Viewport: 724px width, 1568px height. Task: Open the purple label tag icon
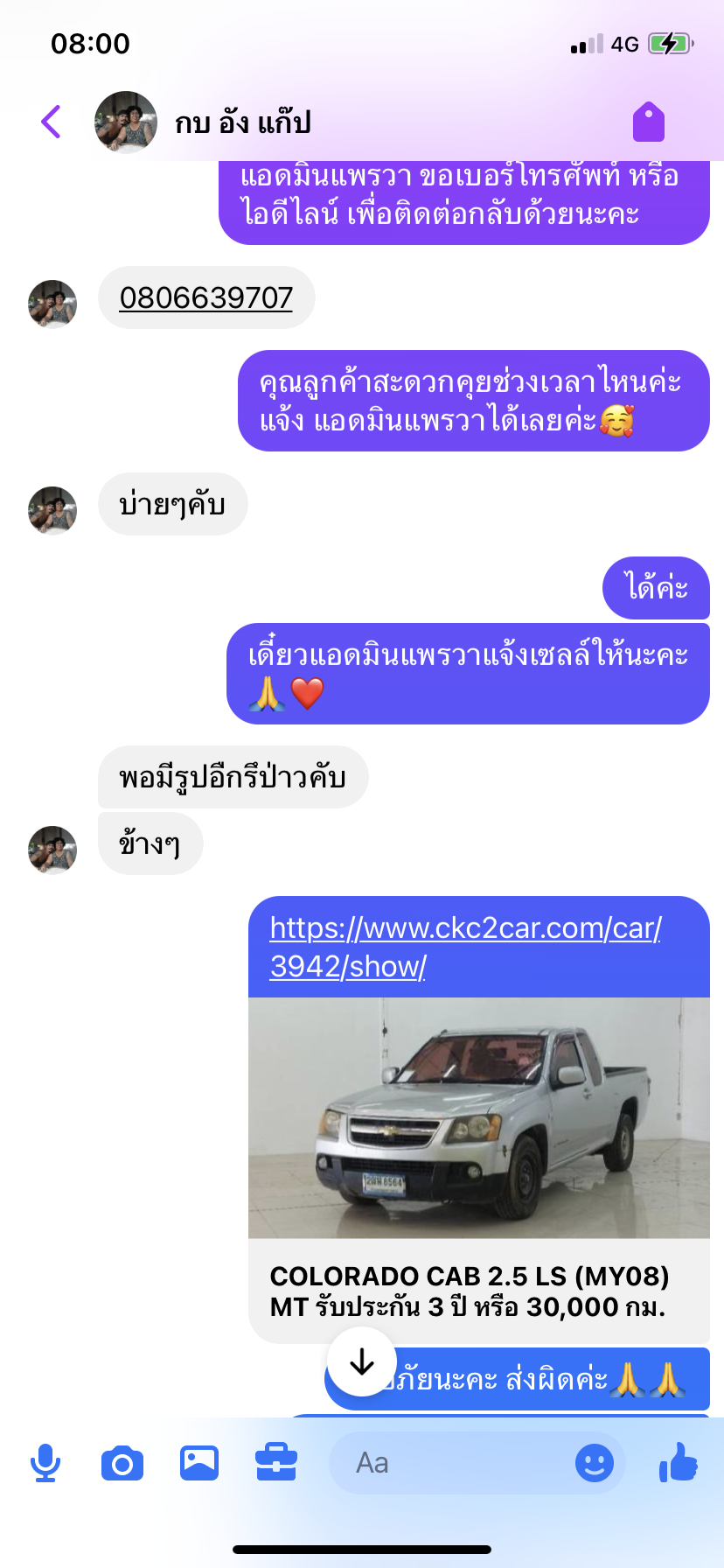pos(649,122)
